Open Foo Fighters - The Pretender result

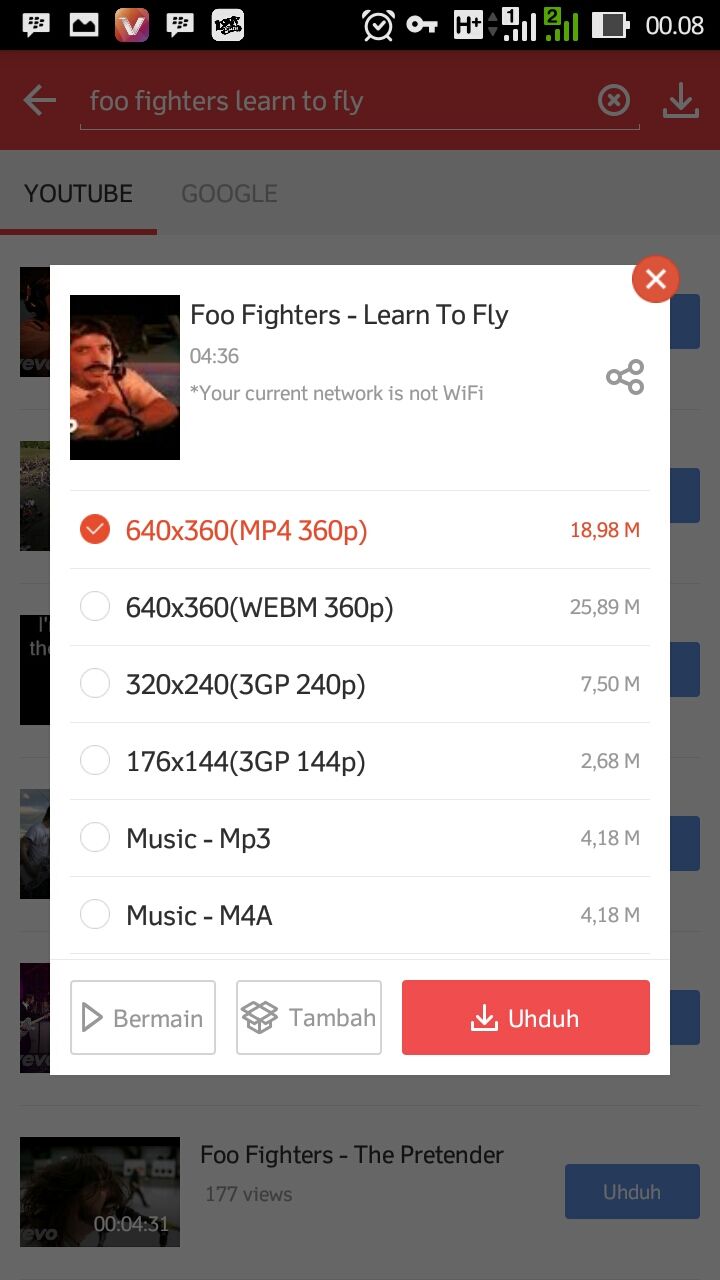[x=351, y=1156]
